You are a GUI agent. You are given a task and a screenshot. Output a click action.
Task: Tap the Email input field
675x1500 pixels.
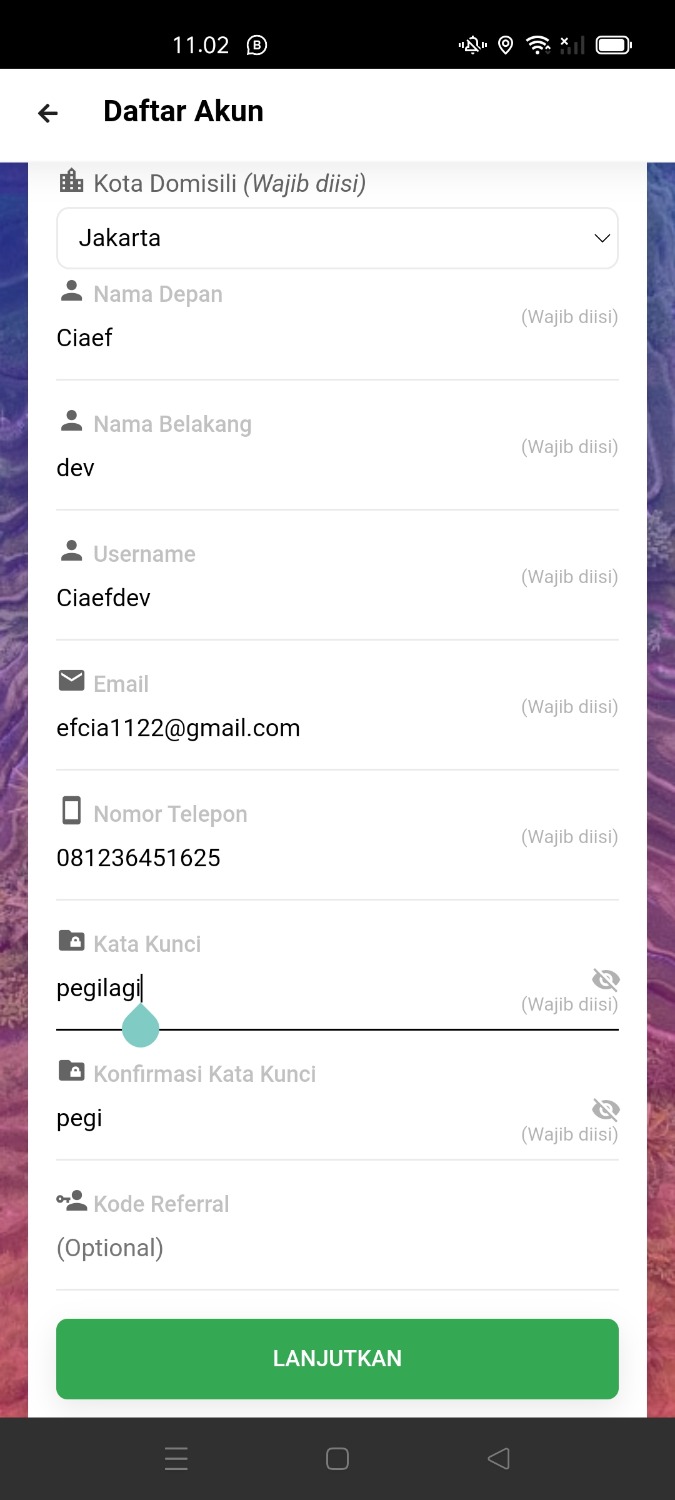(280, 728)
